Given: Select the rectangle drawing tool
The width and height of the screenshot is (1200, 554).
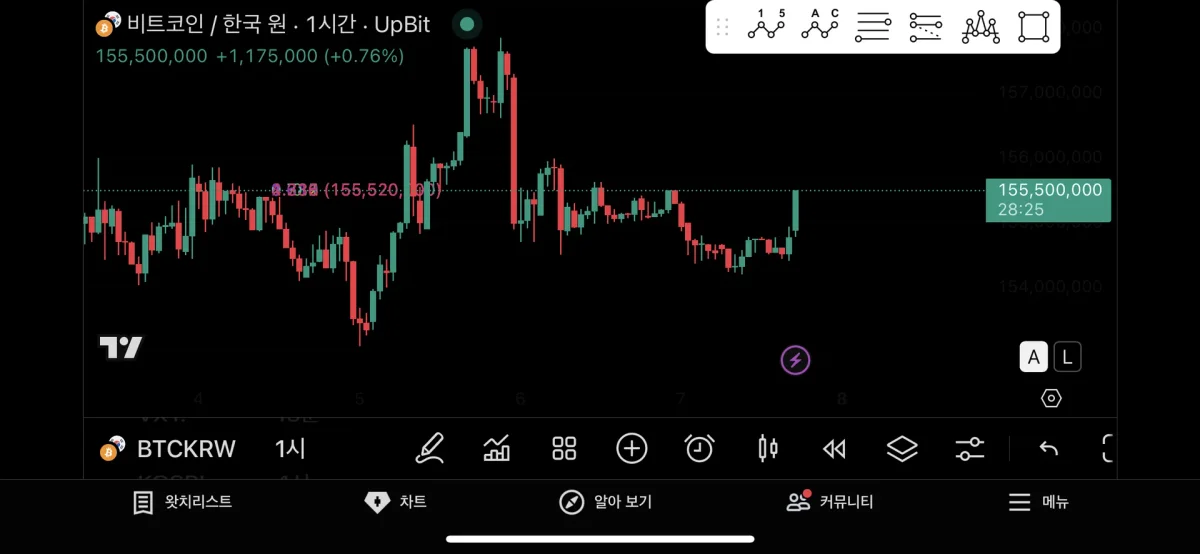Looking at the screenshot, I should (x=1035, y=27).
